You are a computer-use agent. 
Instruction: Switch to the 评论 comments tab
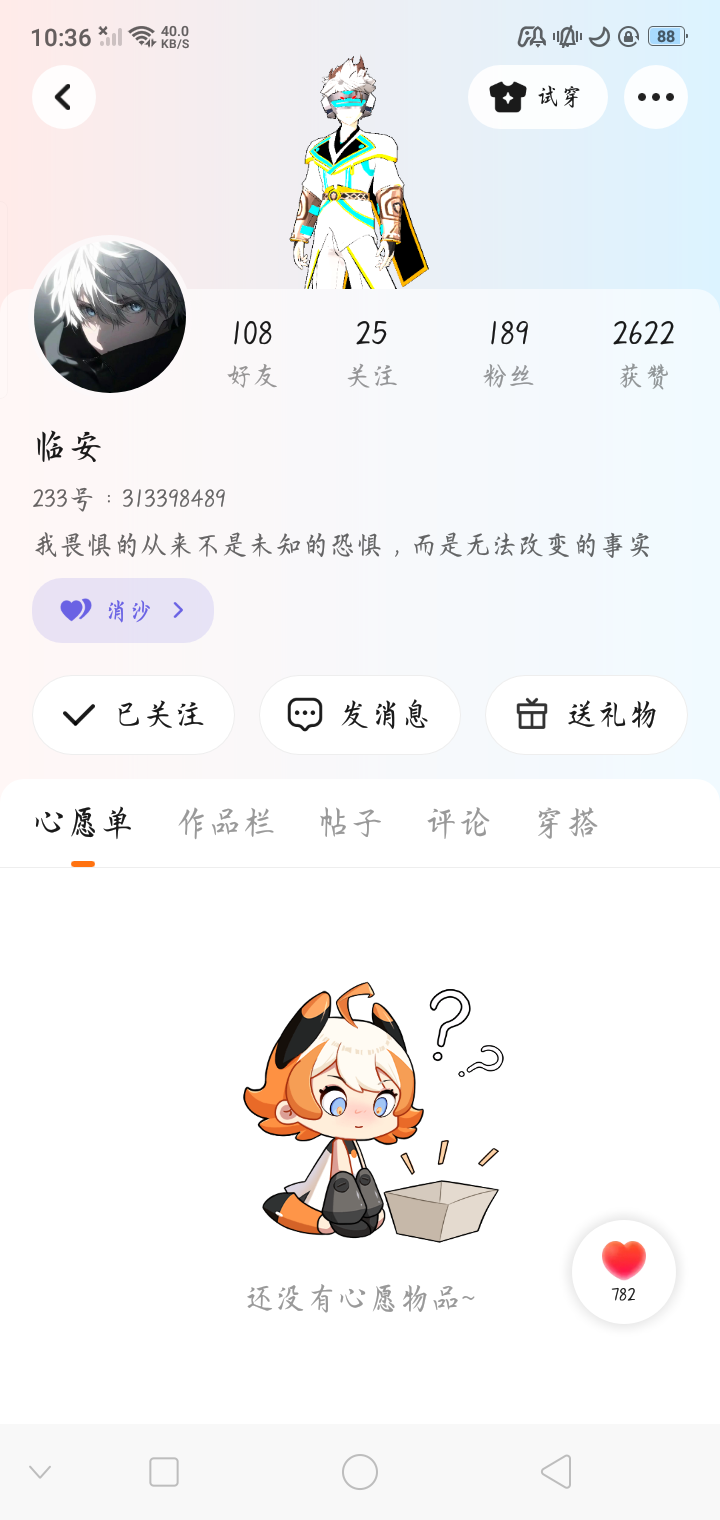tap(458, 824)
